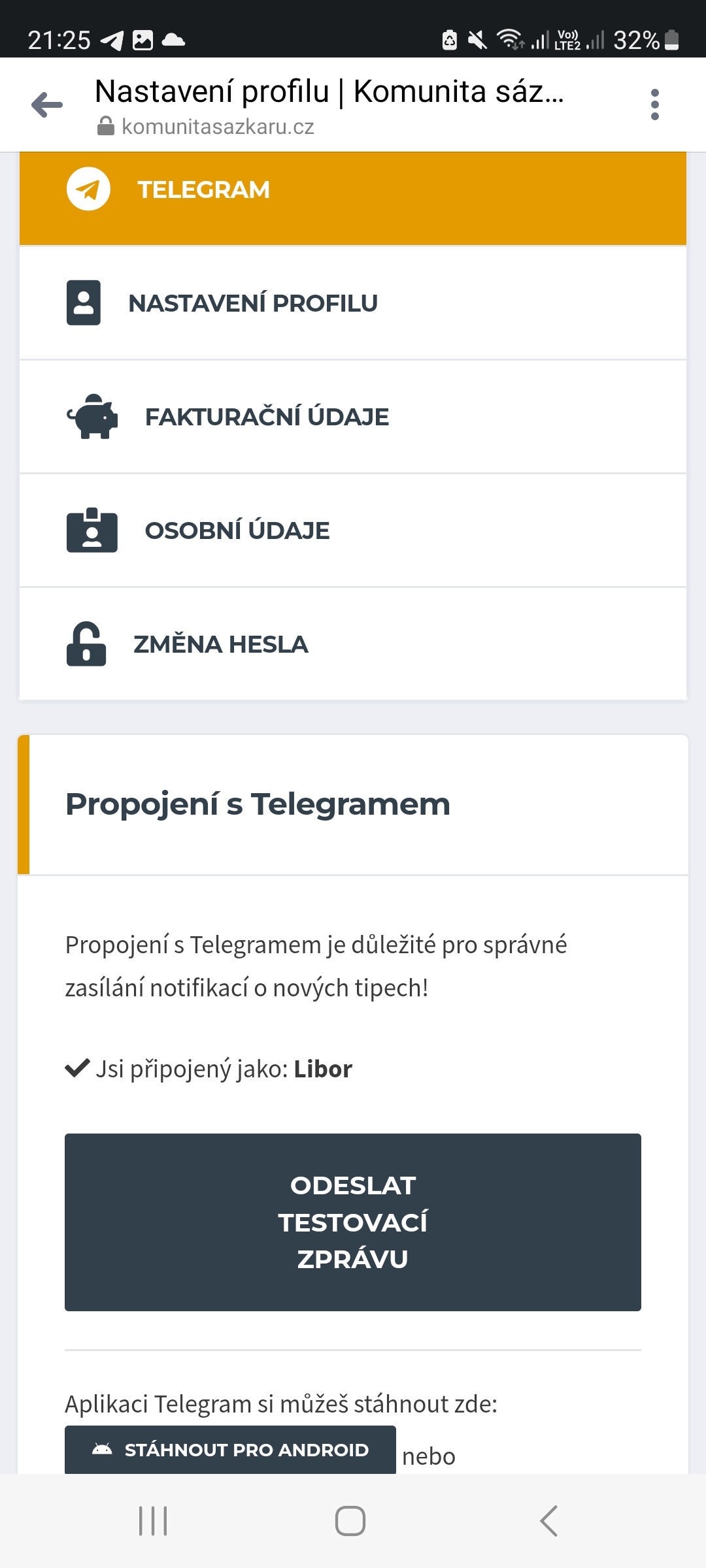Click the Telegram paper plane icon
The height and width of the screenshot is (1568, 706).
[x=88, y=189]
